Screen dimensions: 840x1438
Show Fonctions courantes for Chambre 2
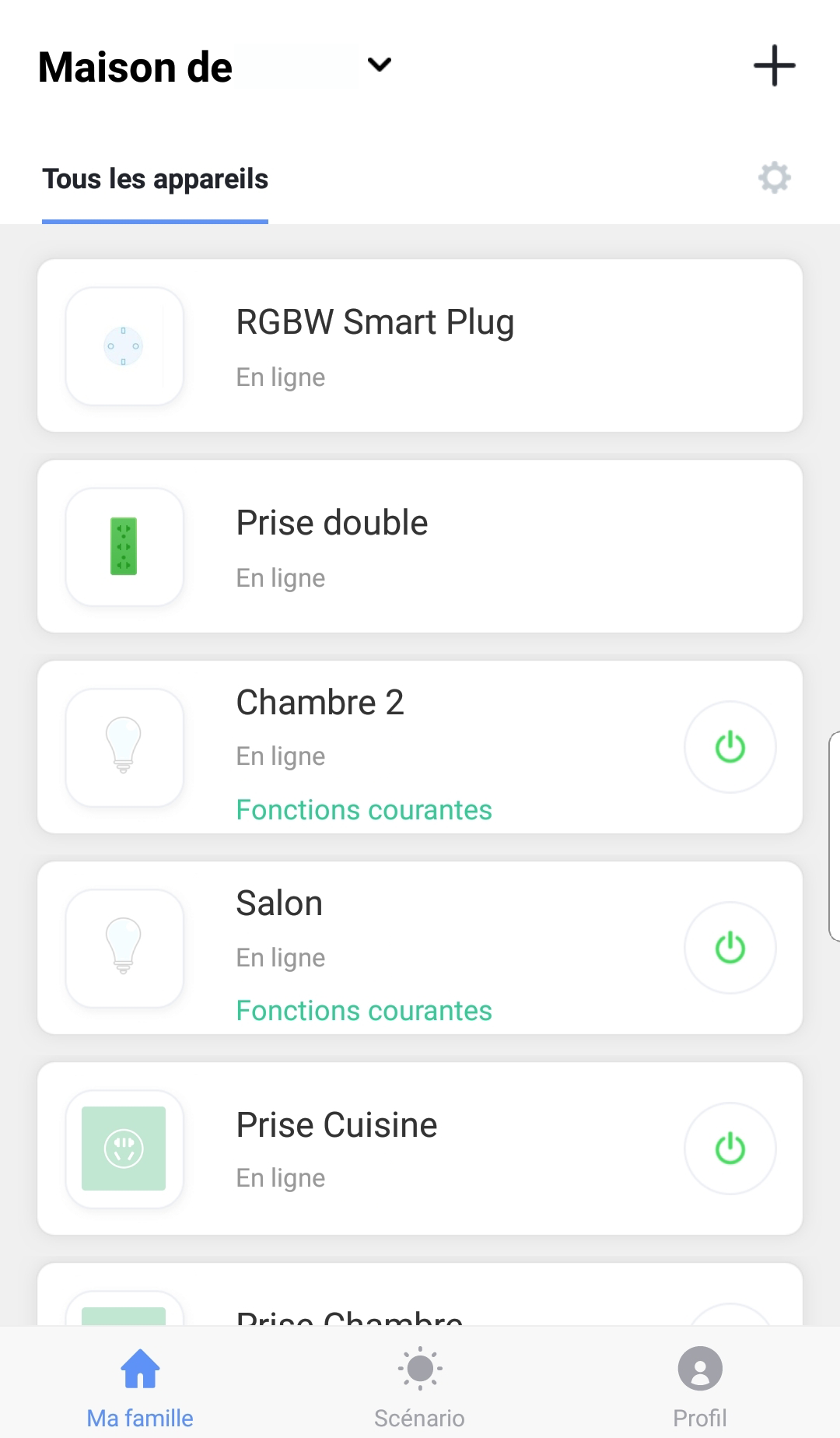(364, 810)
